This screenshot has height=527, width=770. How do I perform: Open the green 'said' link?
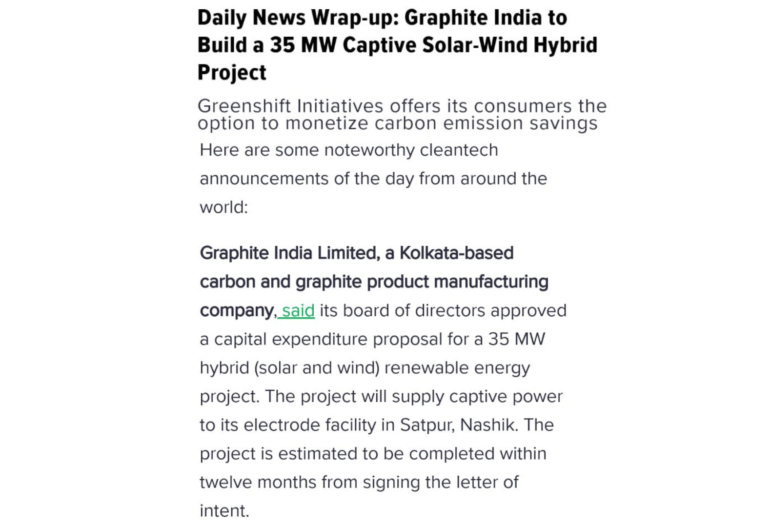tap(297, 311)
